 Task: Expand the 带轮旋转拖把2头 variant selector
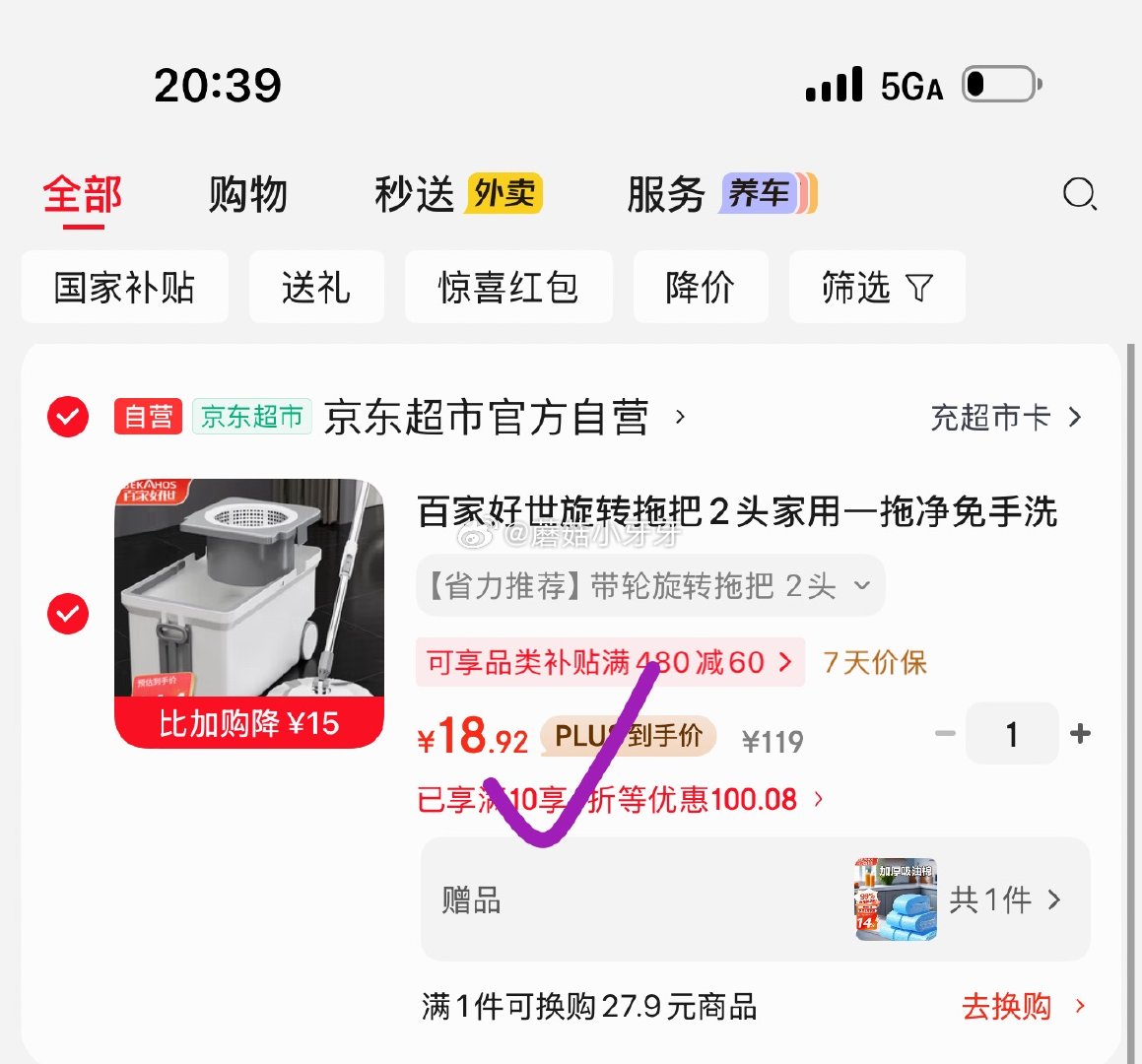coord(650,585)
